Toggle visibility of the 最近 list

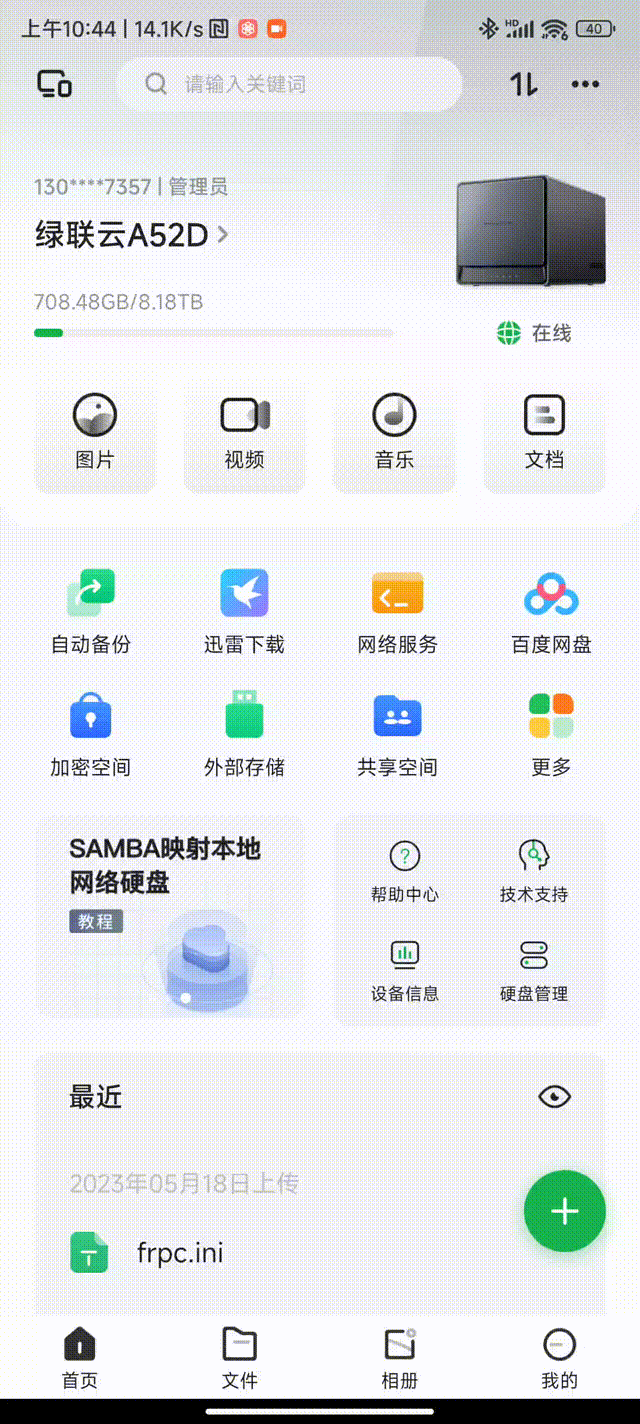(554, 1097)
